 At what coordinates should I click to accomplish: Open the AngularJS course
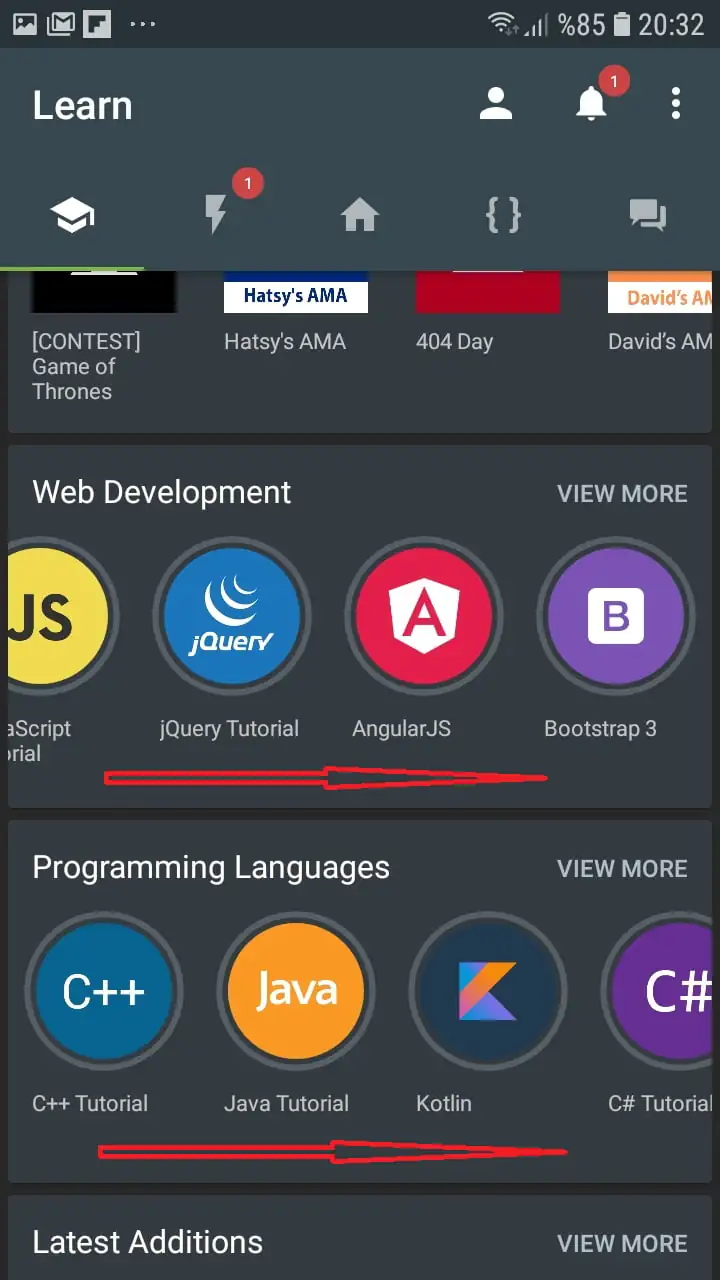pyautogui.click(x=424, y=615)
